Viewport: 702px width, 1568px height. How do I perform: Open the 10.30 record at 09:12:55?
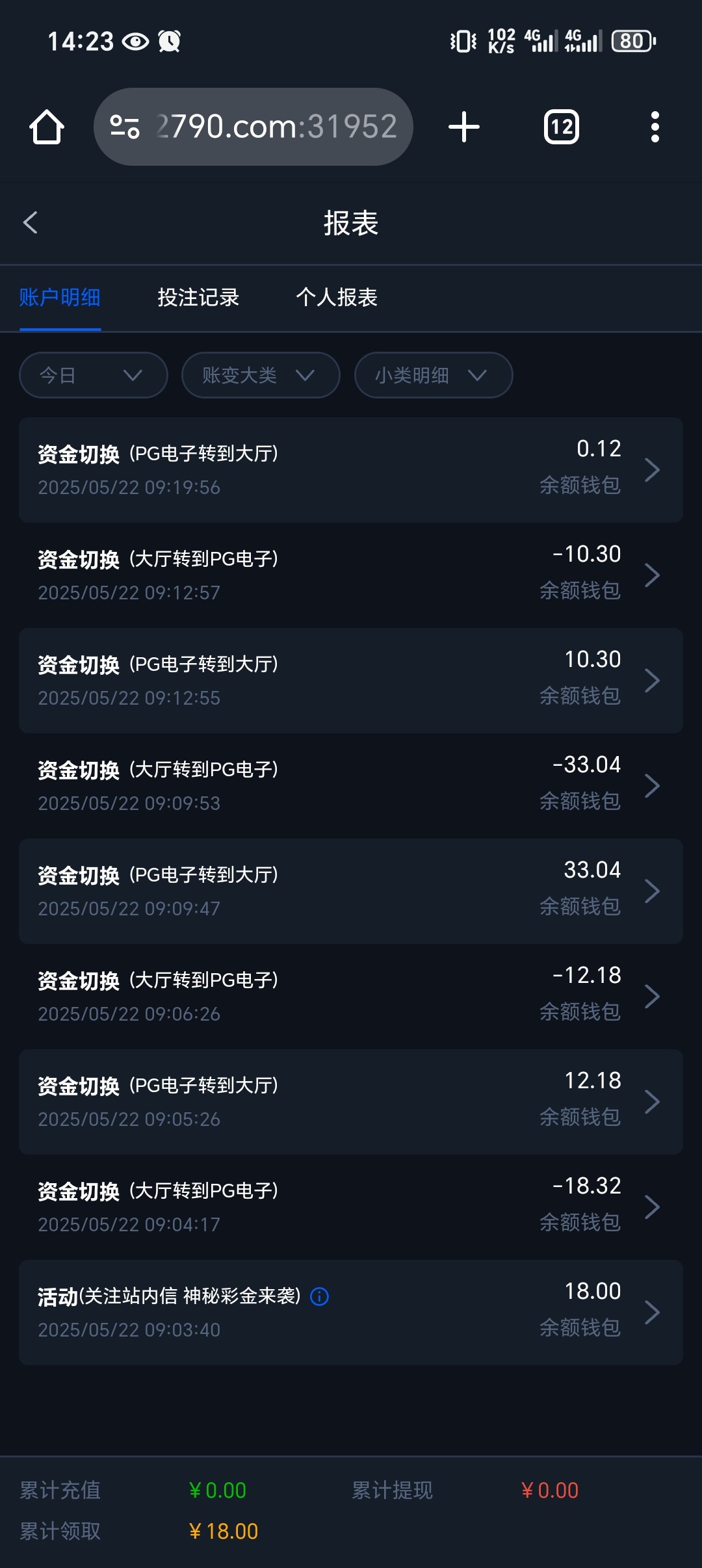point(351,681)
